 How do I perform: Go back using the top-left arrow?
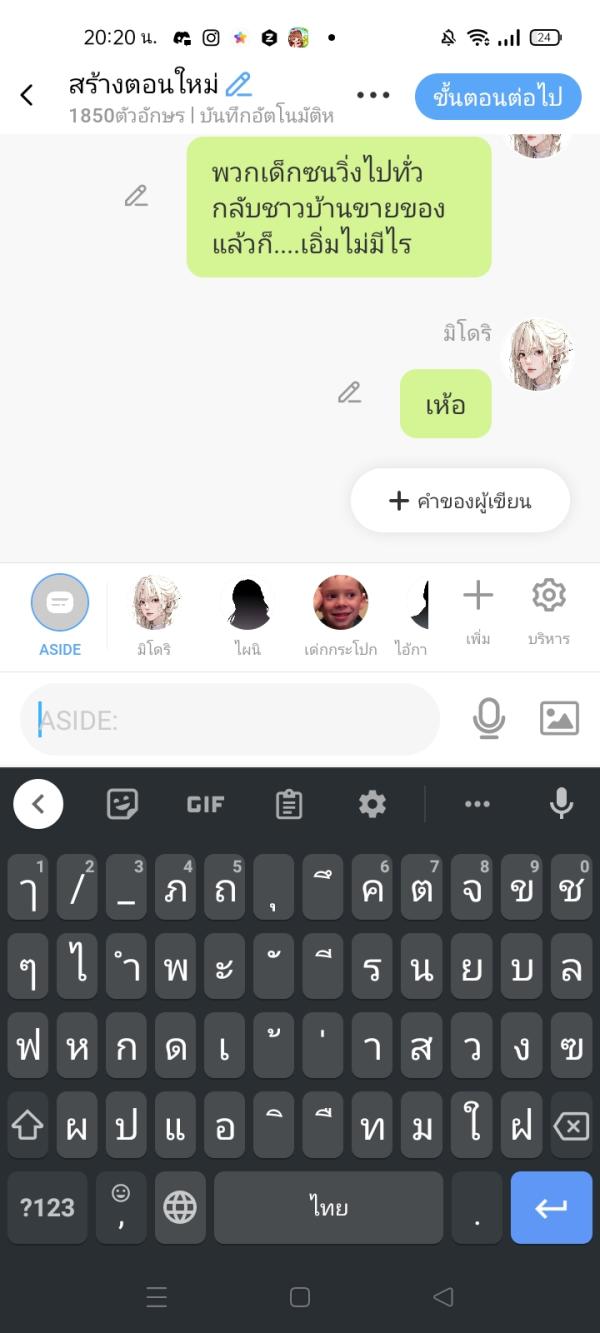tap(27, 95)
